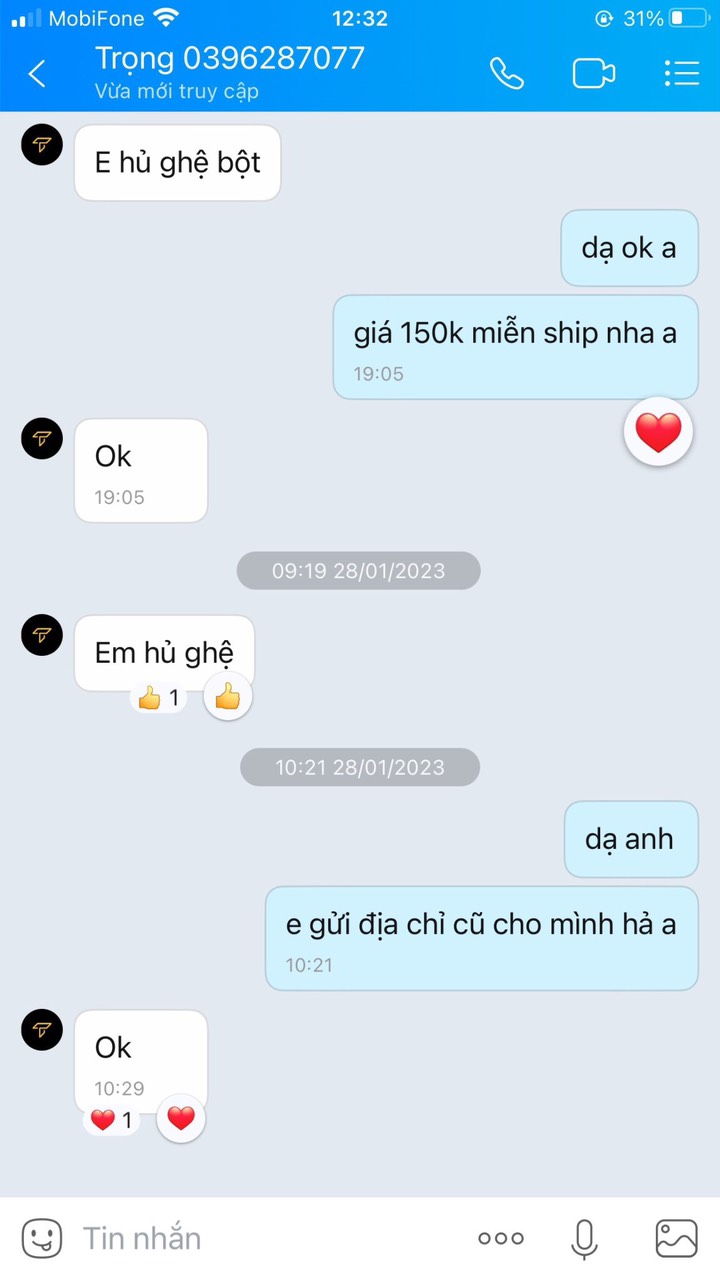Open more attachment options
This screenshot has width=720, height=1280.
501,1238
